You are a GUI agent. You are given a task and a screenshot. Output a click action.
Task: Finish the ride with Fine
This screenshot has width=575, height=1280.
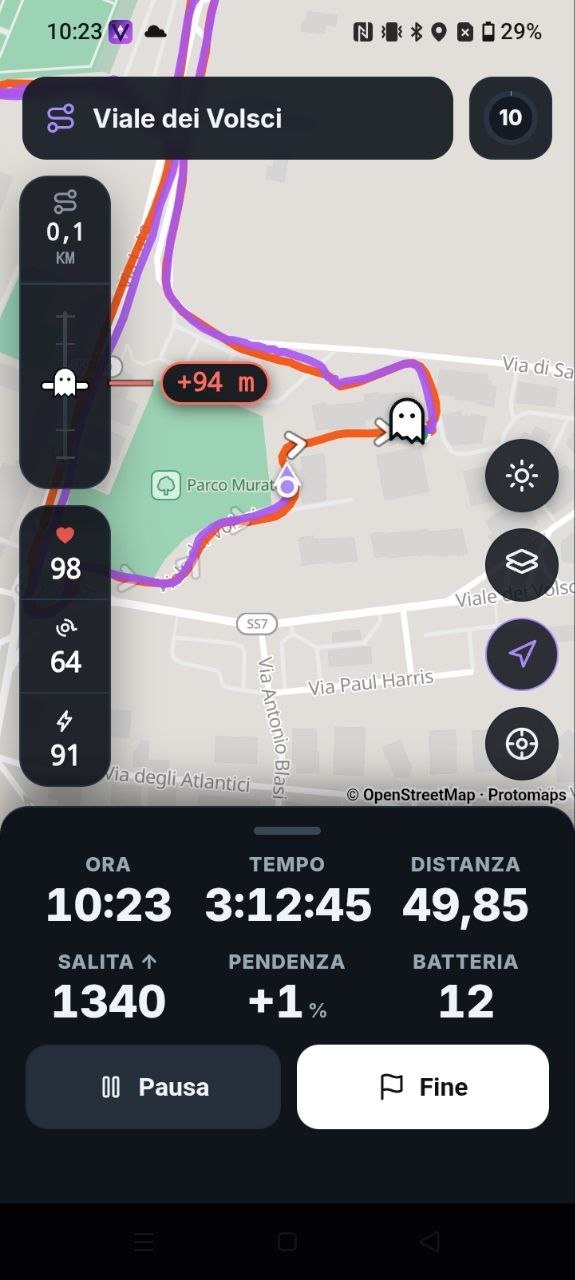tap(423, 1087)
